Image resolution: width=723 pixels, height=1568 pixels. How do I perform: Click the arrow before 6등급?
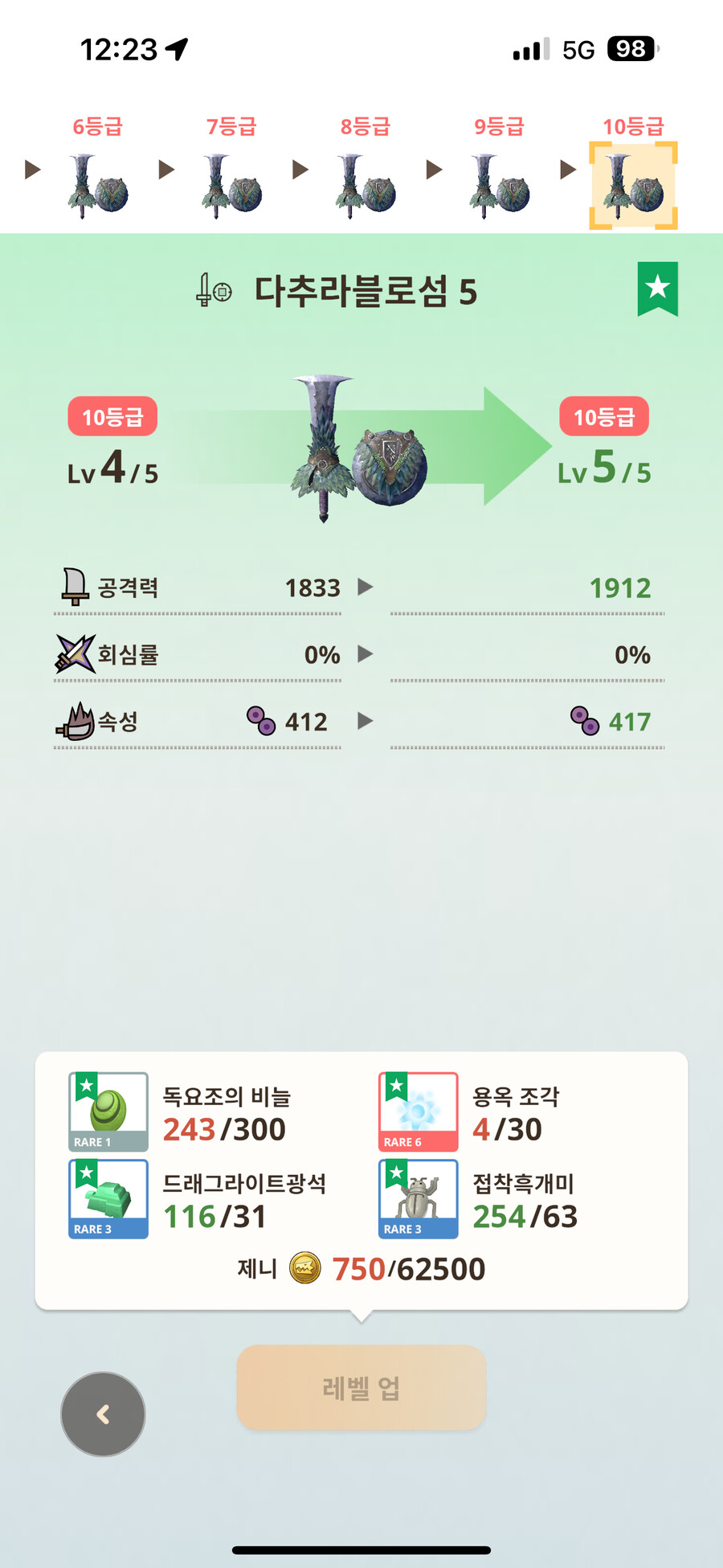[31, 170]
